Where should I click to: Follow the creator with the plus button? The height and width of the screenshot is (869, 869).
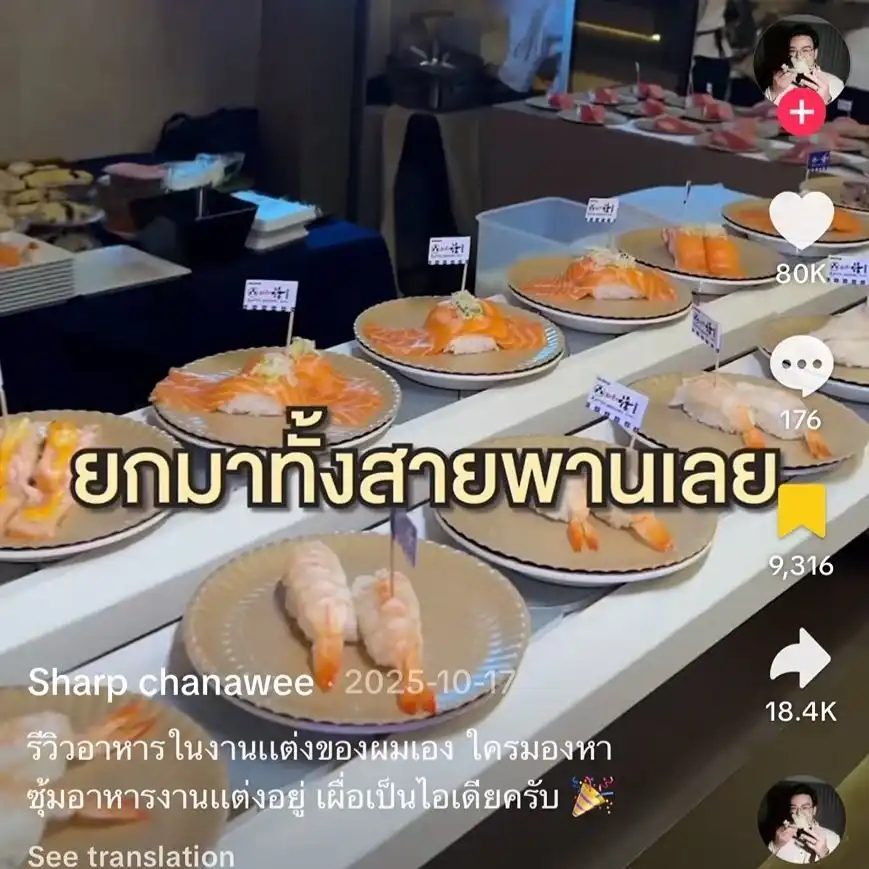point(801,112)
